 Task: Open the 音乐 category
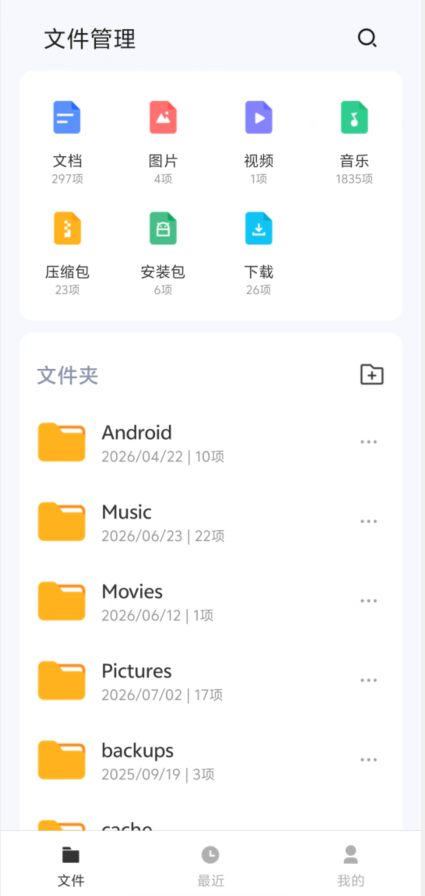(354, 142)
